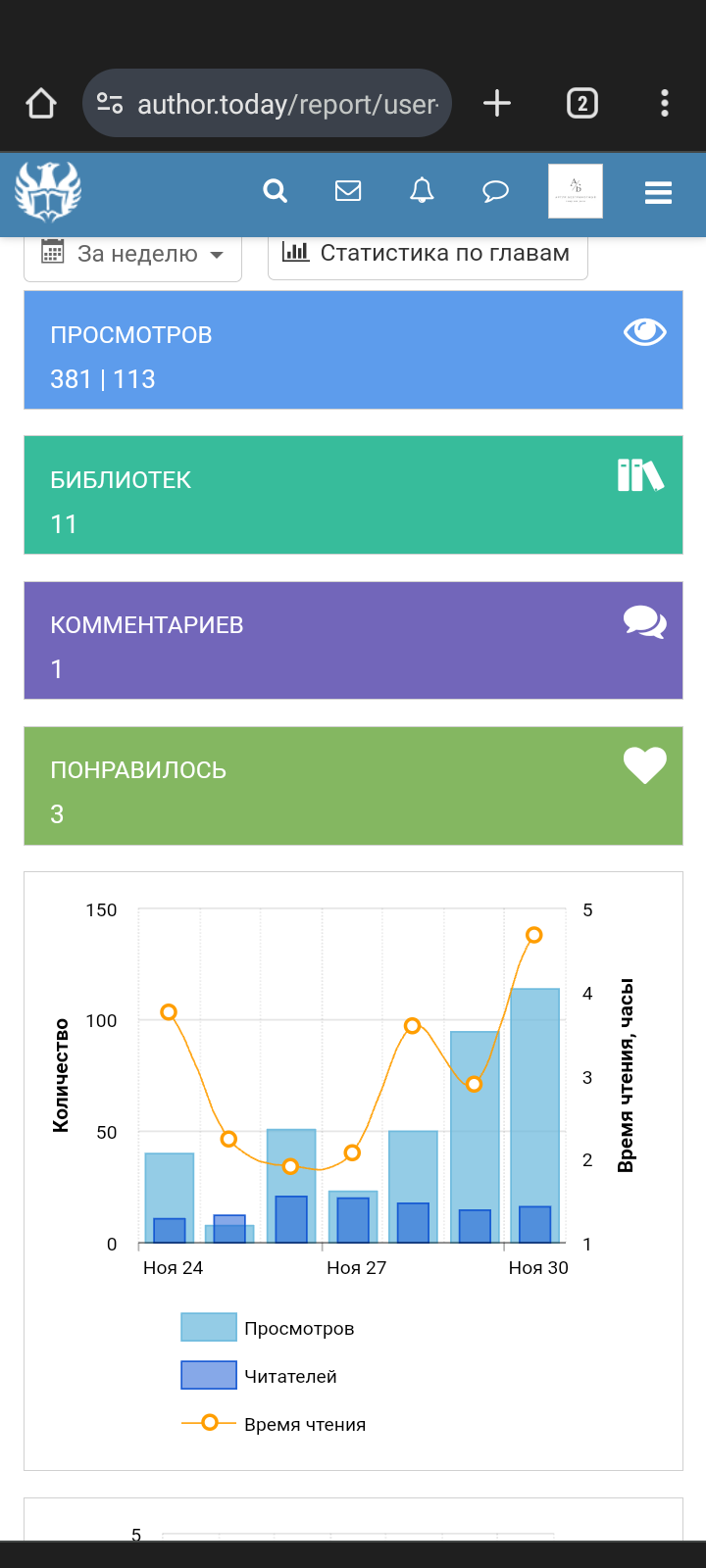706x1568 pixels.
Task: Open a new browser tab
Action: coord(497,103)
